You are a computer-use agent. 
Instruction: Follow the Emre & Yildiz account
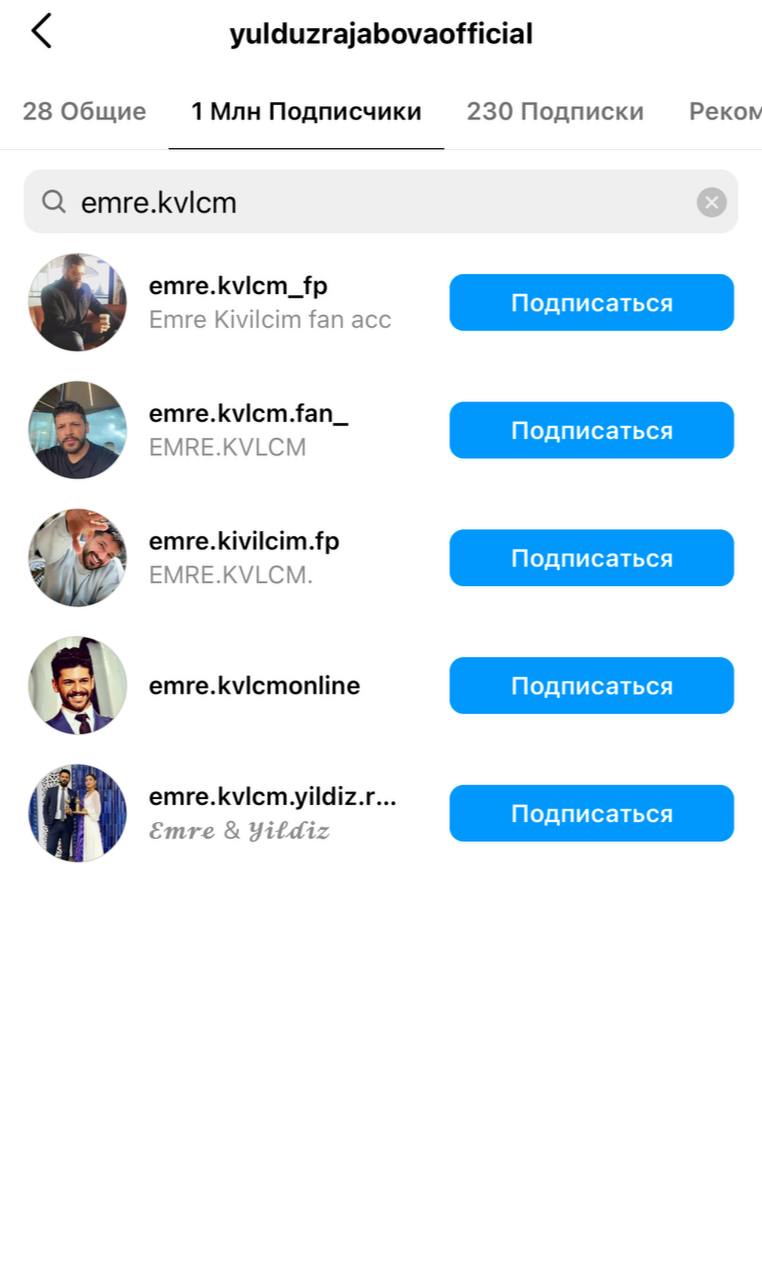[591, 814]
